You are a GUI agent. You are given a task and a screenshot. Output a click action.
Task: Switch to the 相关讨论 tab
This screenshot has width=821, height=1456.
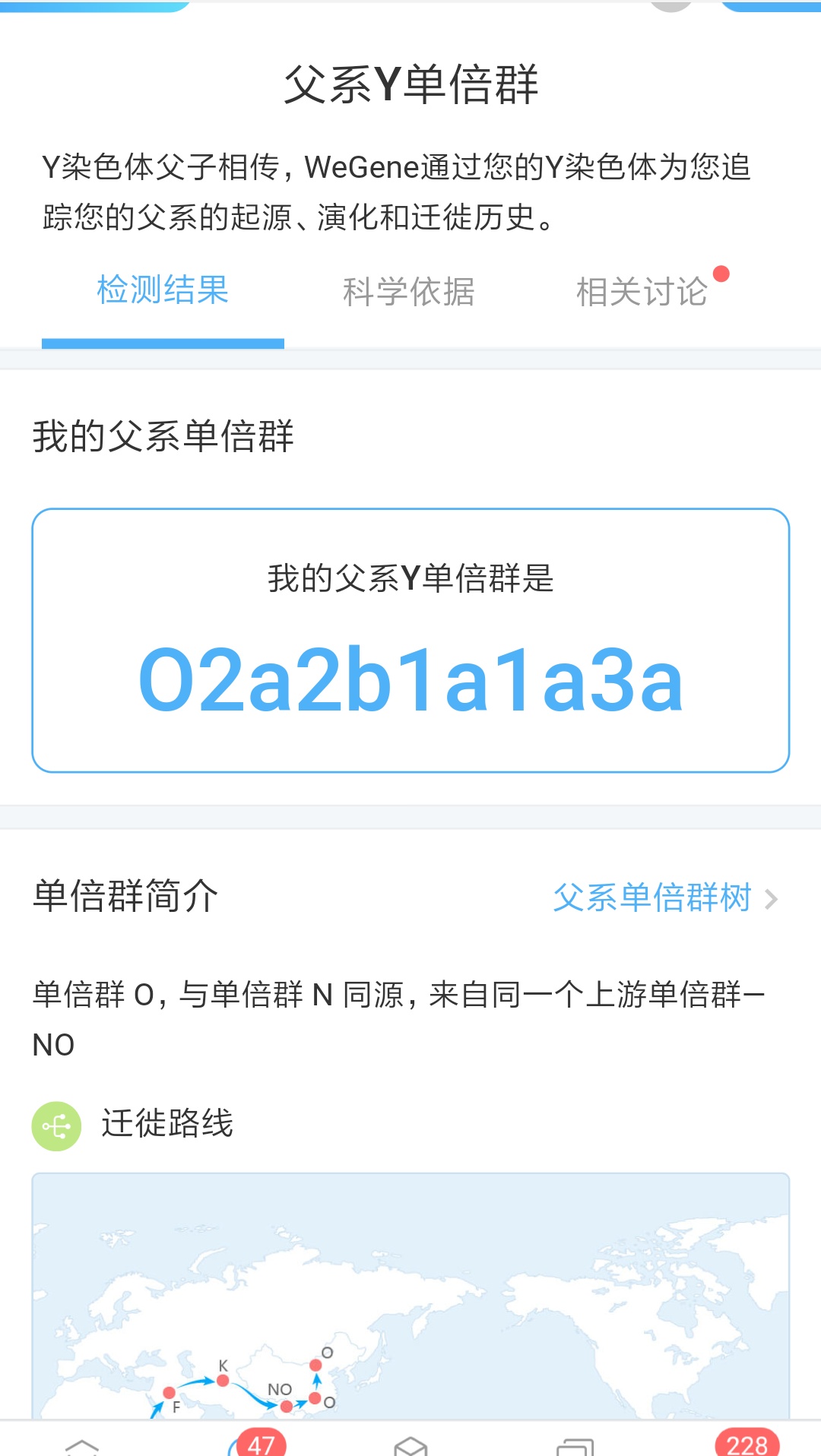click(642, 292)
